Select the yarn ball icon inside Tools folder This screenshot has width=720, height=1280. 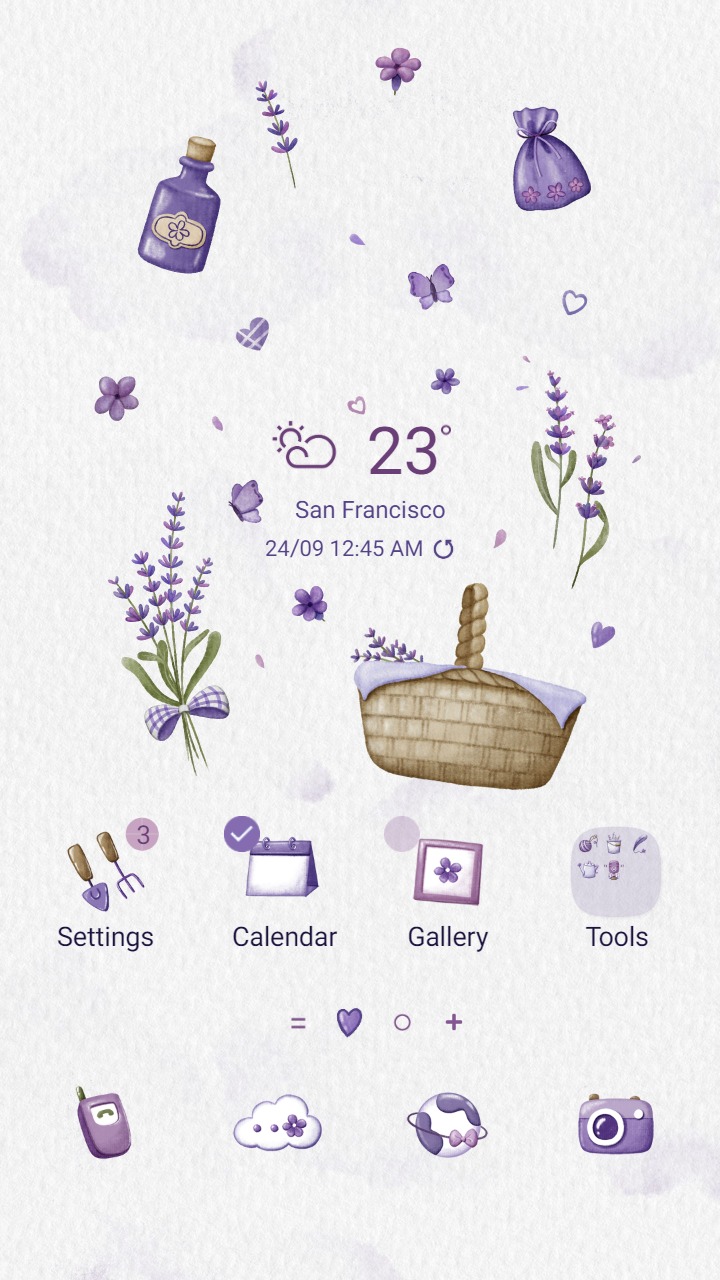point(586,844)
